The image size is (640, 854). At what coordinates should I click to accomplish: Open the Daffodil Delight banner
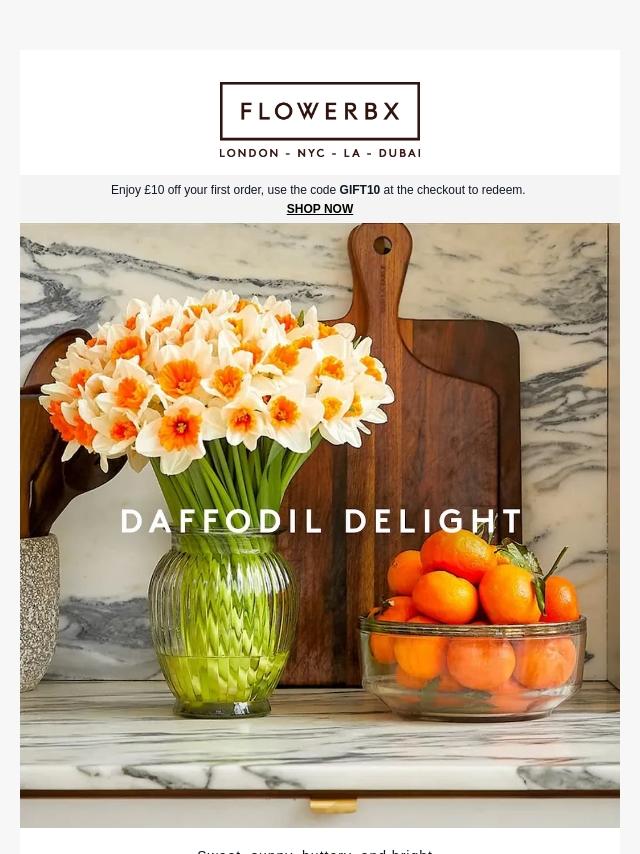click(320, 522)
